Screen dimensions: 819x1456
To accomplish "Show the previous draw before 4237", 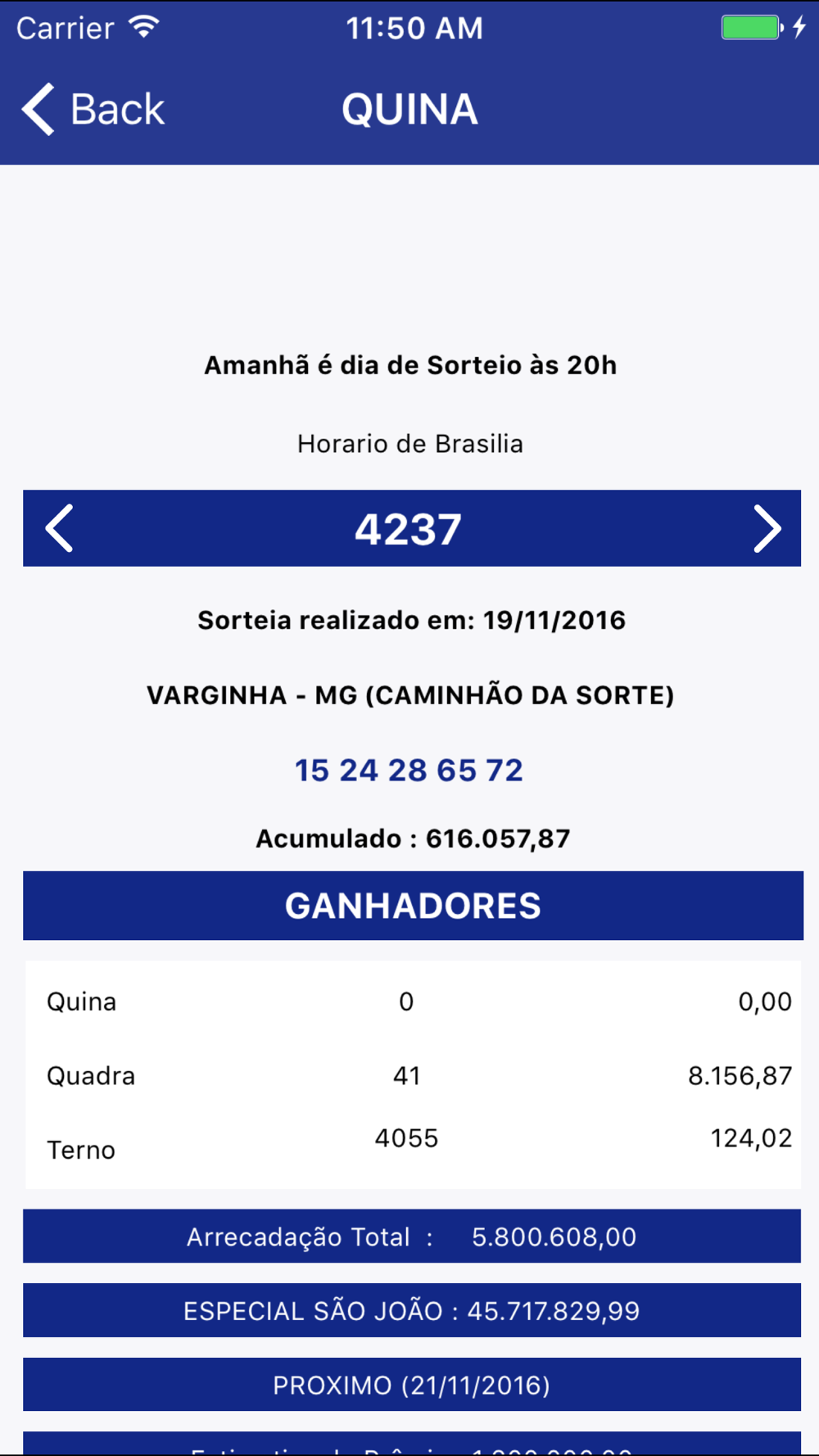I will point(60,528).
